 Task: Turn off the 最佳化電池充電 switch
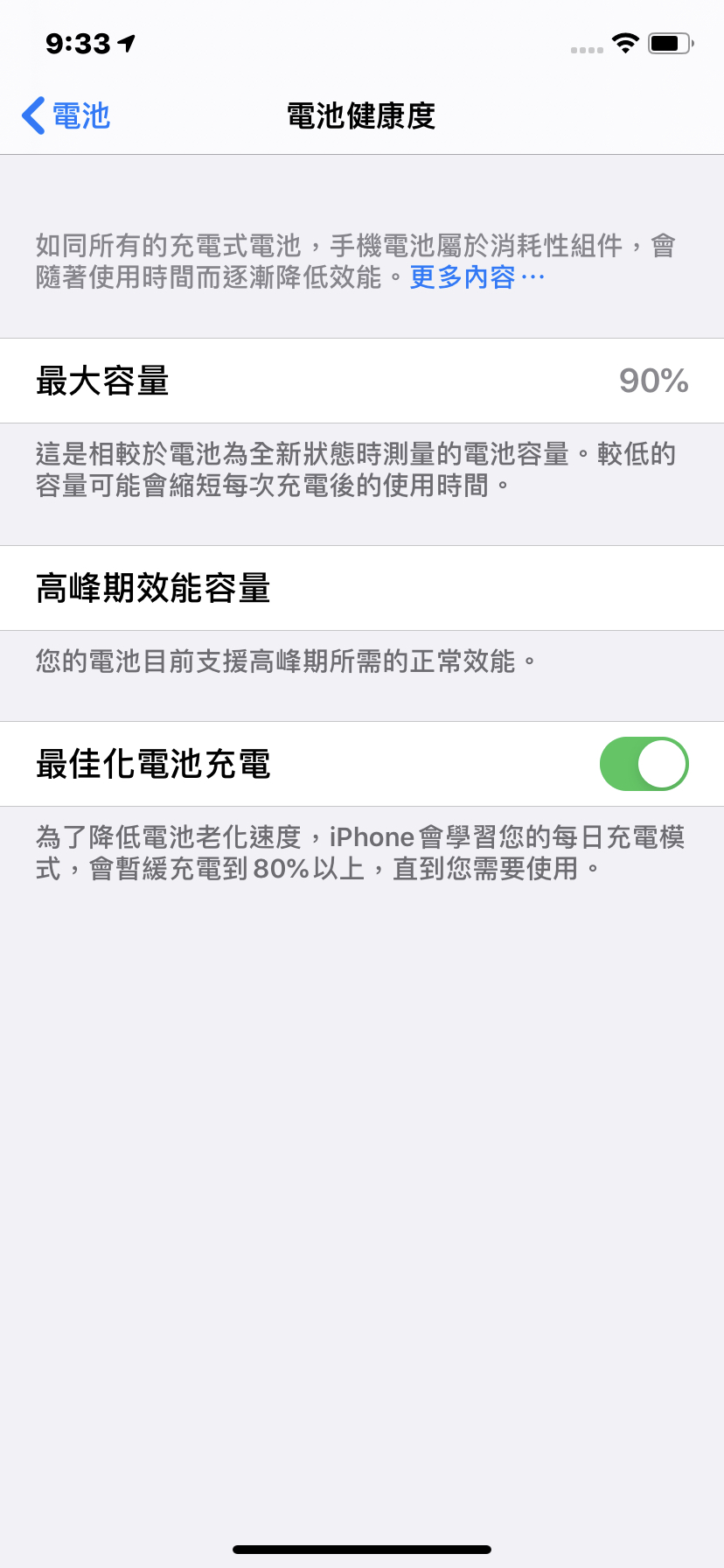[644, 764]
